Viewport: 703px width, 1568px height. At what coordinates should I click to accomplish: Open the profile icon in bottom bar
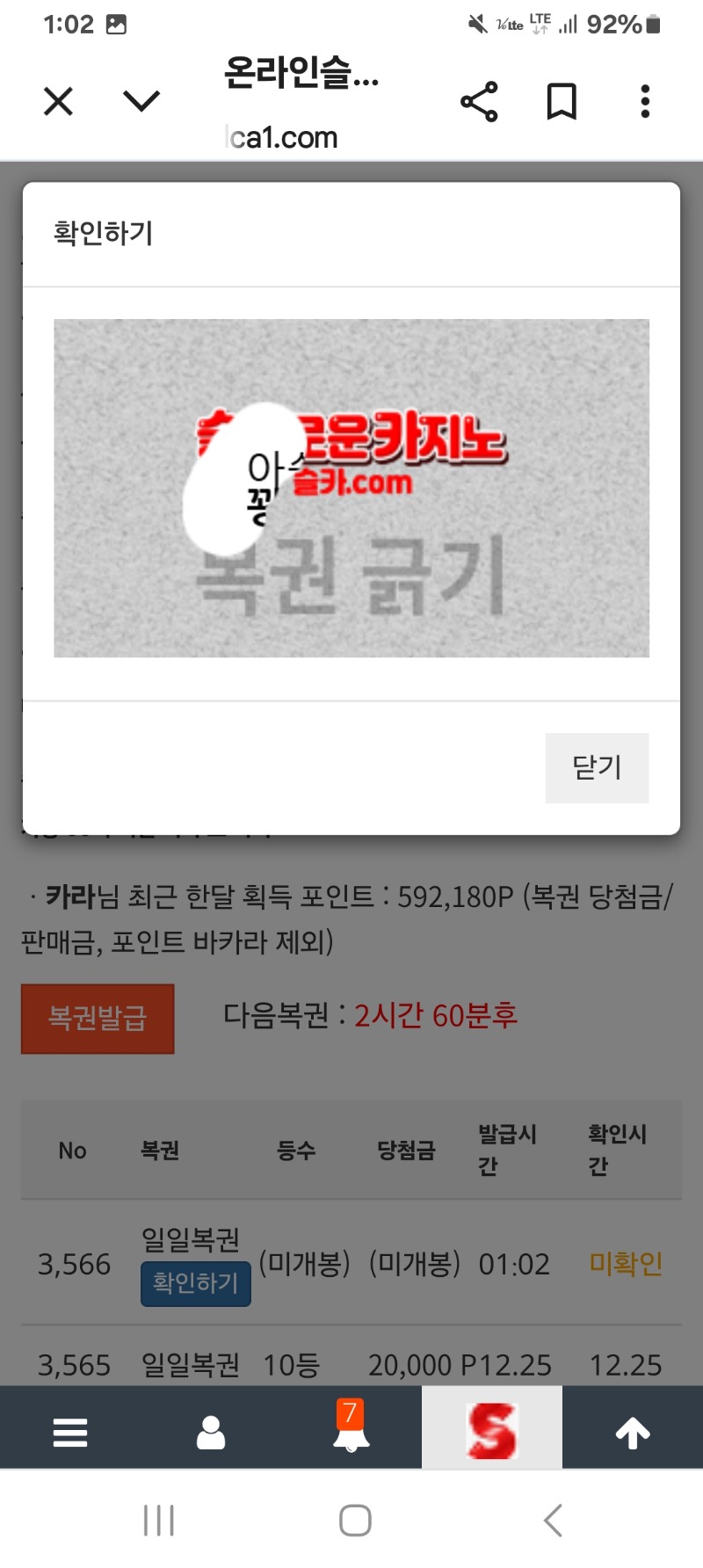tap(211, 1432)
